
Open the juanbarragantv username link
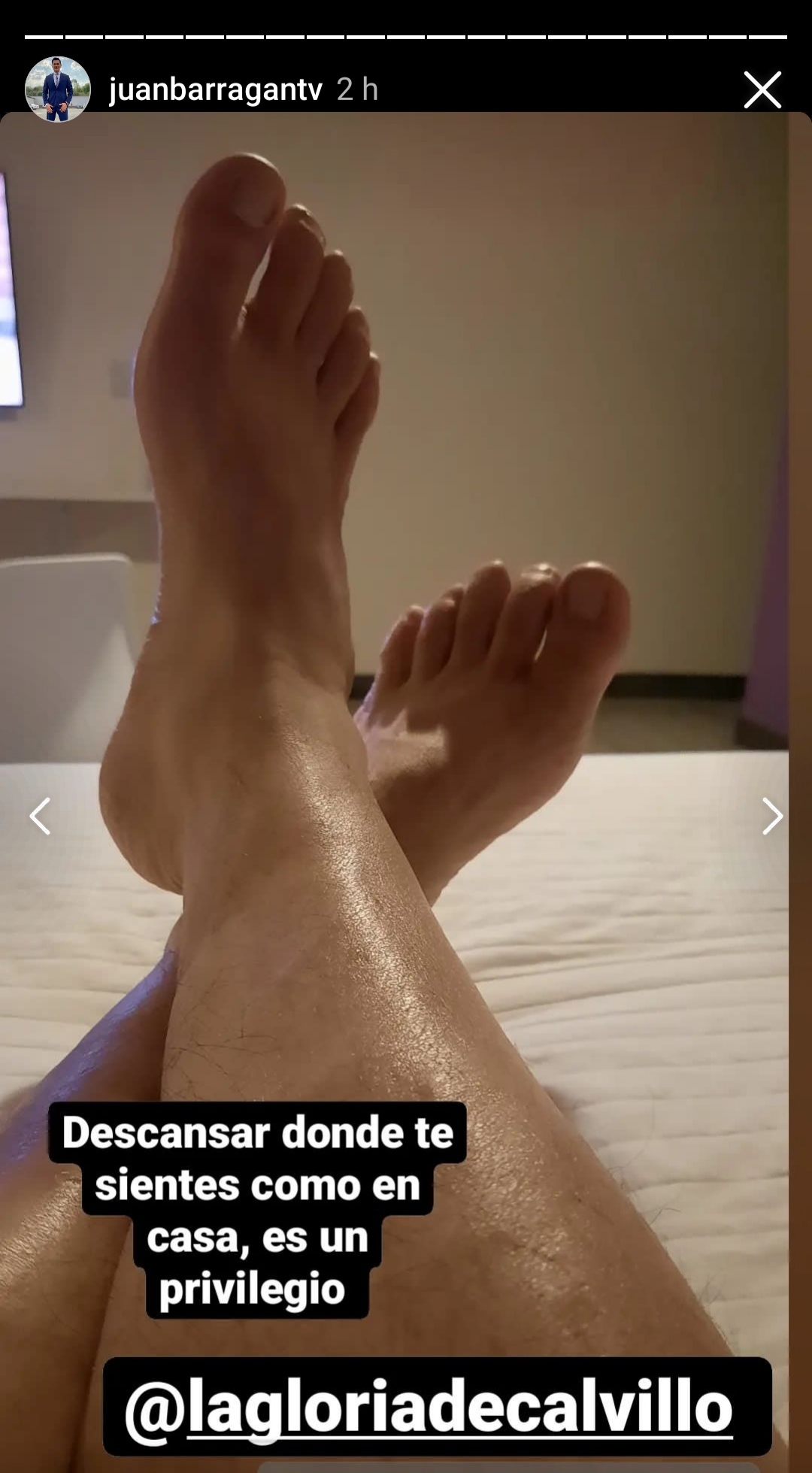click(x=216, y=89)
